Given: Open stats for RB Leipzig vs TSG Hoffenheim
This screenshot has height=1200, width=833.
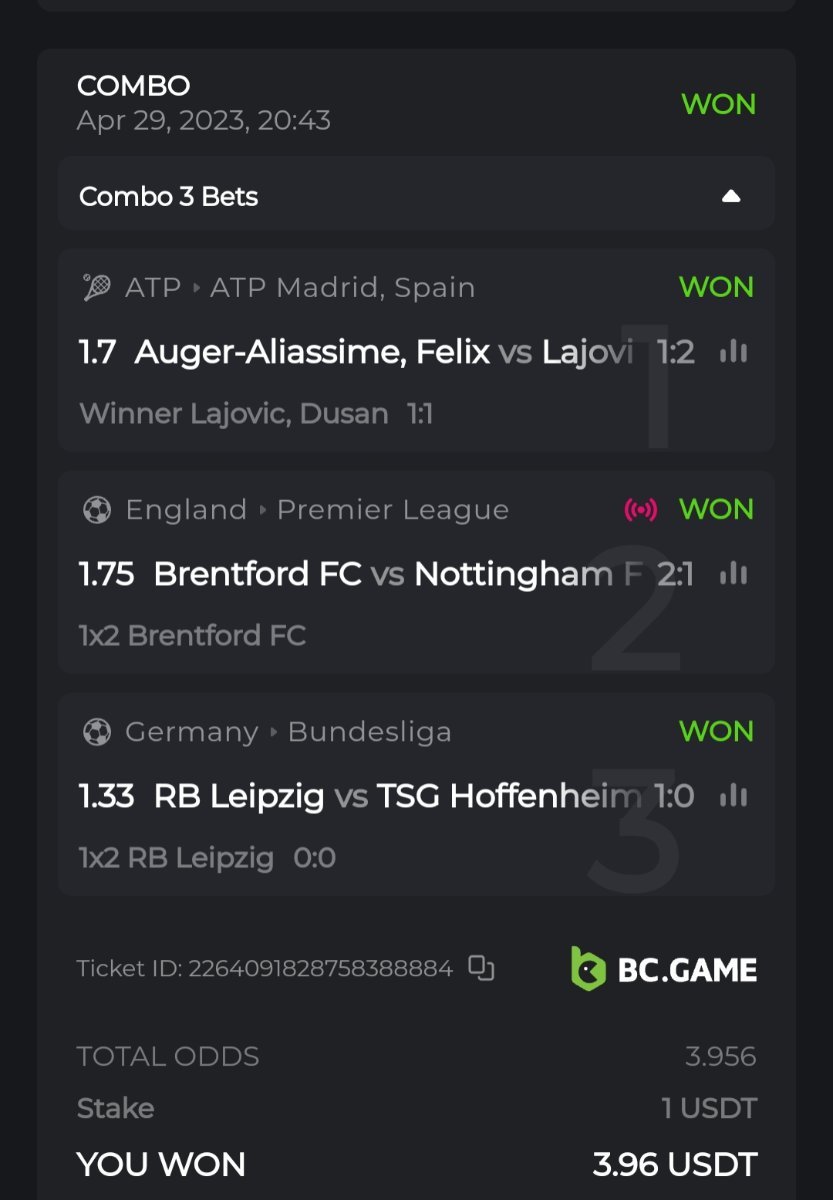Looking at the screenshot, I should (x=734, y=795).
